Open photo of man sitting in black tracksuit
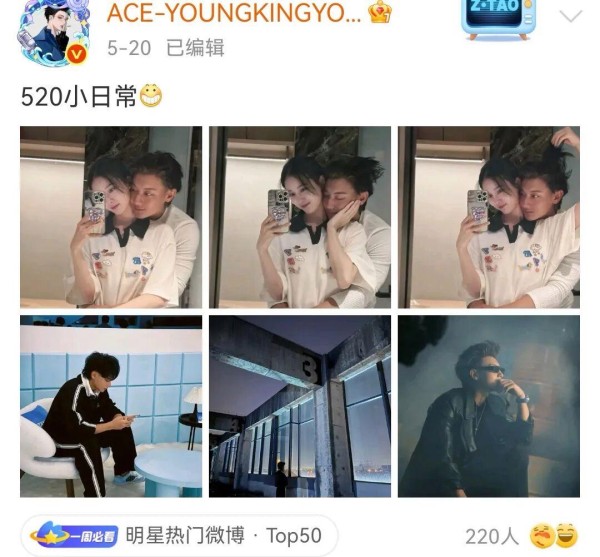The width and height of the screenshot is (600, 557). 111,406
